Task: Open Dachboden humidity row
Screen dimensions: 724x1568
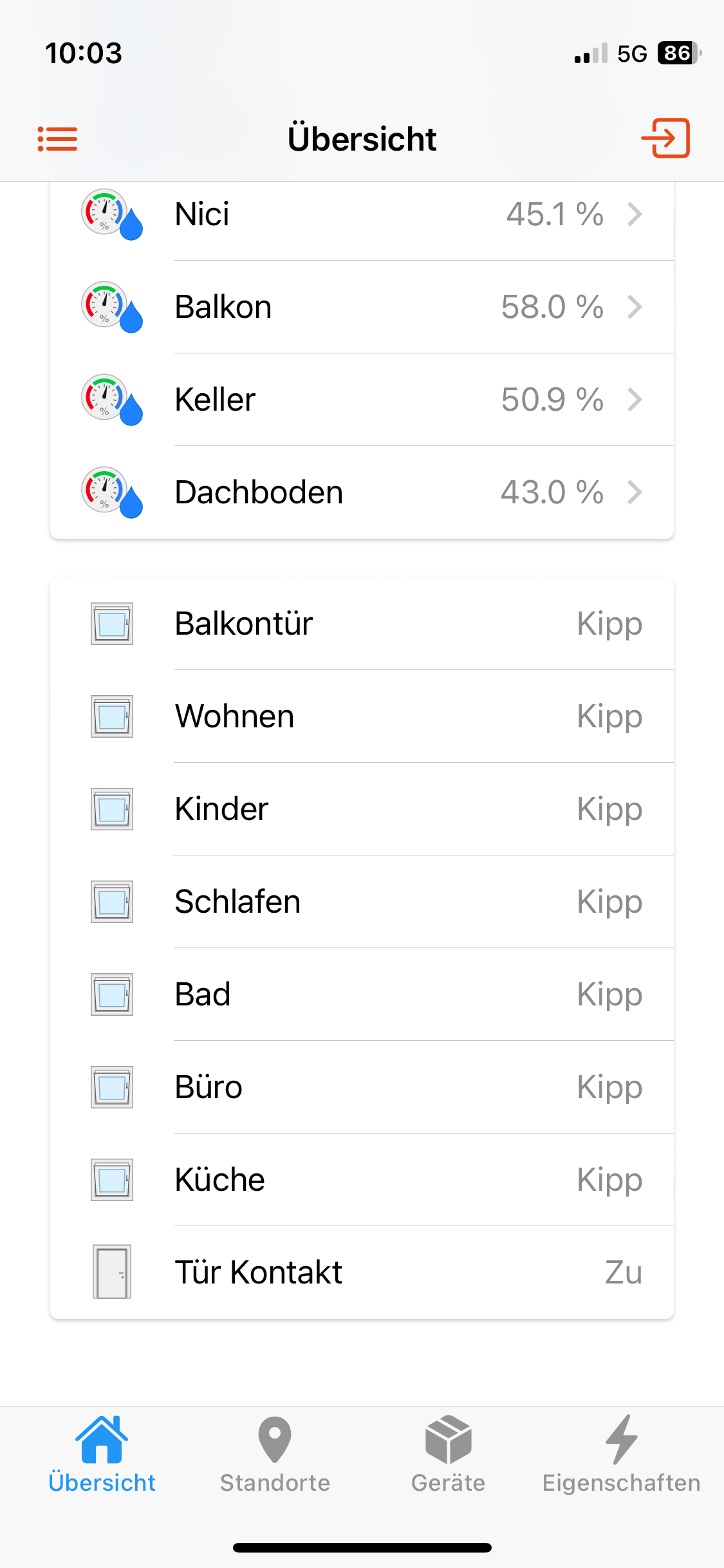Action: point(362,492)
